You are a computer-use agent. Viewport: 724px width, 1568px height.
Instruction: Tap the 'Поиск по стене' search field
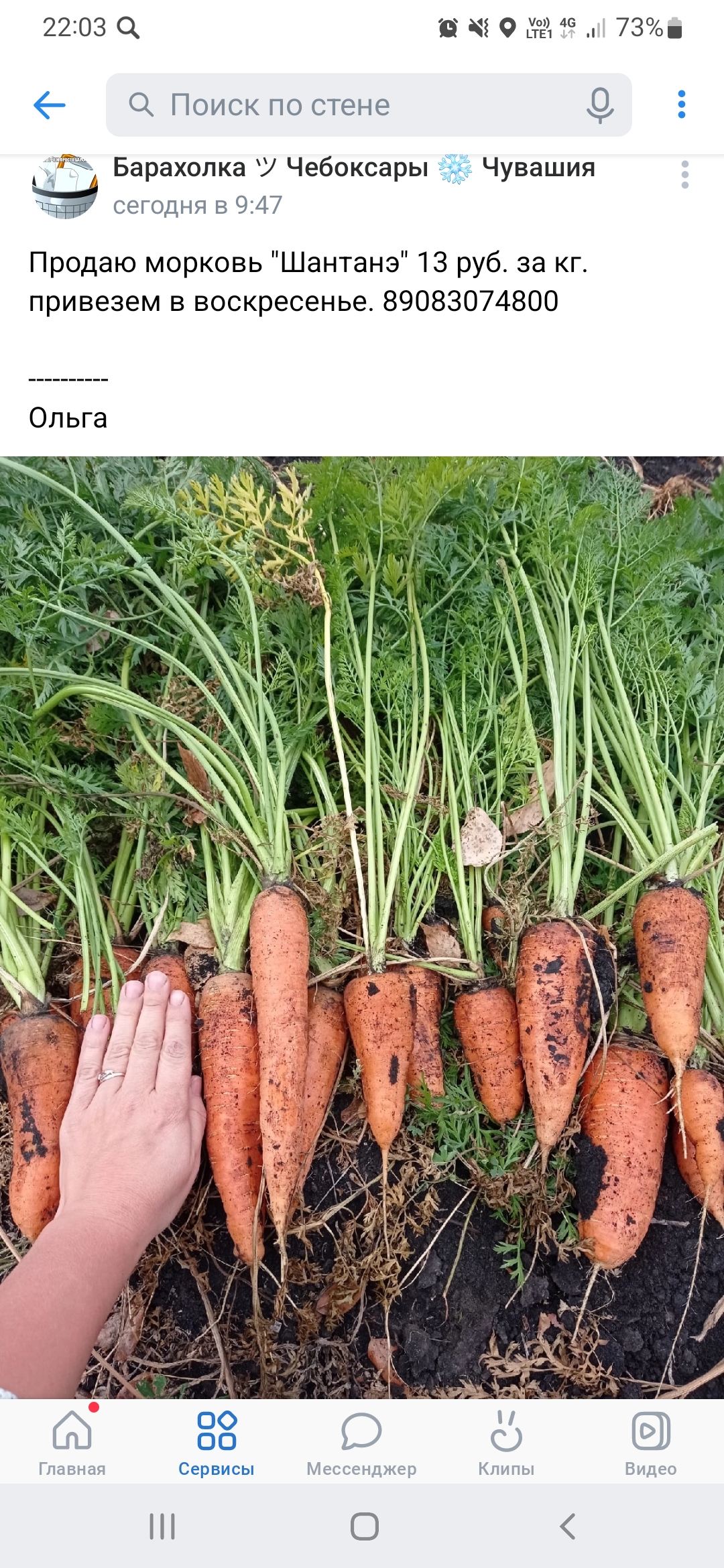tap(349, 105)
